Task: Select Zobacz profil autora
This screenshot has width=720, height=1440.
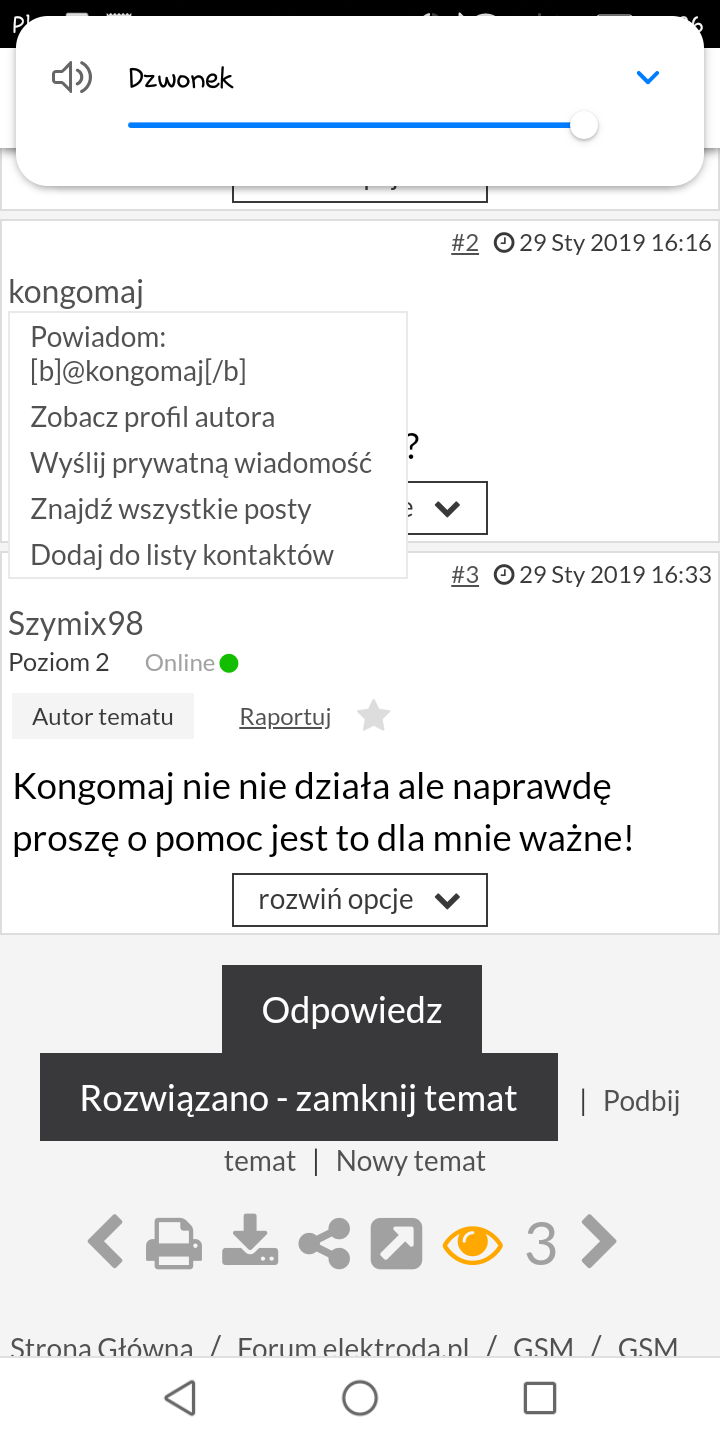Action: click(153, 417)
